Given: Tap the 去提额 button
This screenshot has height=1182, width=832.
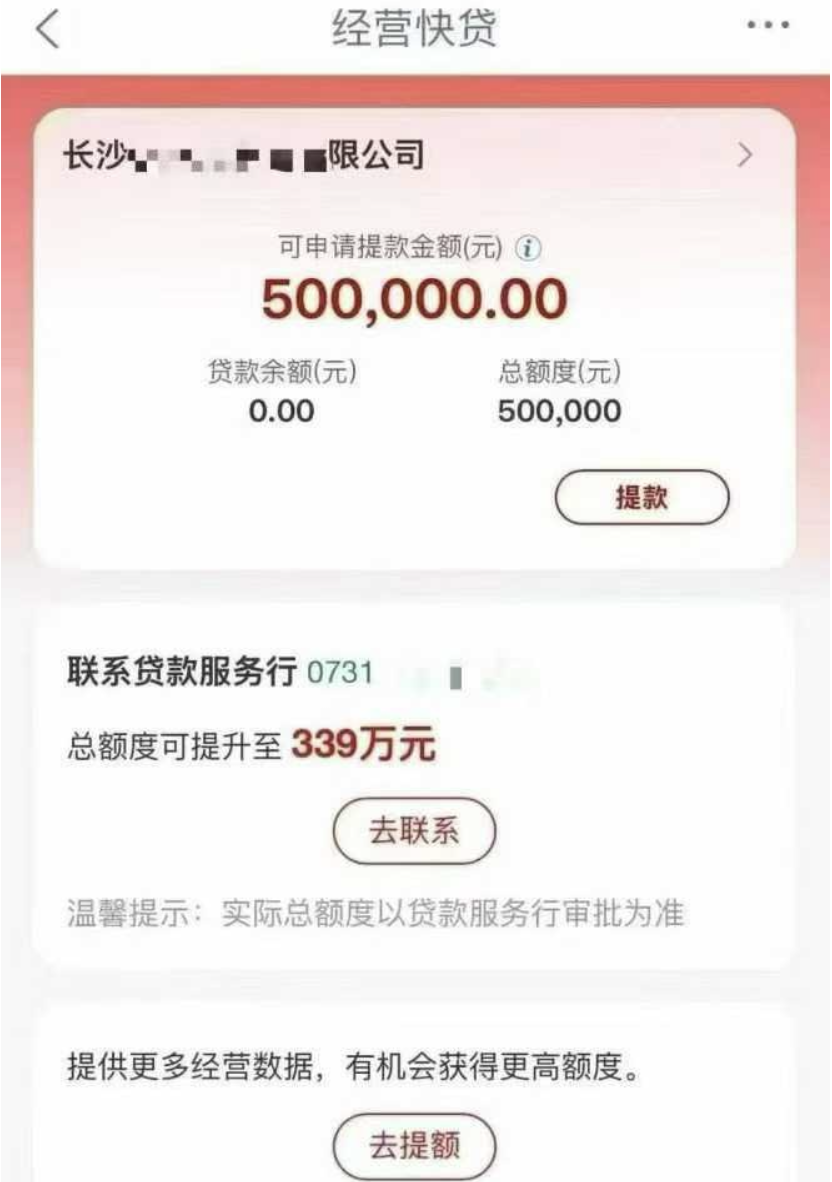Looking at the screenshot, I should coord(414,1146).
